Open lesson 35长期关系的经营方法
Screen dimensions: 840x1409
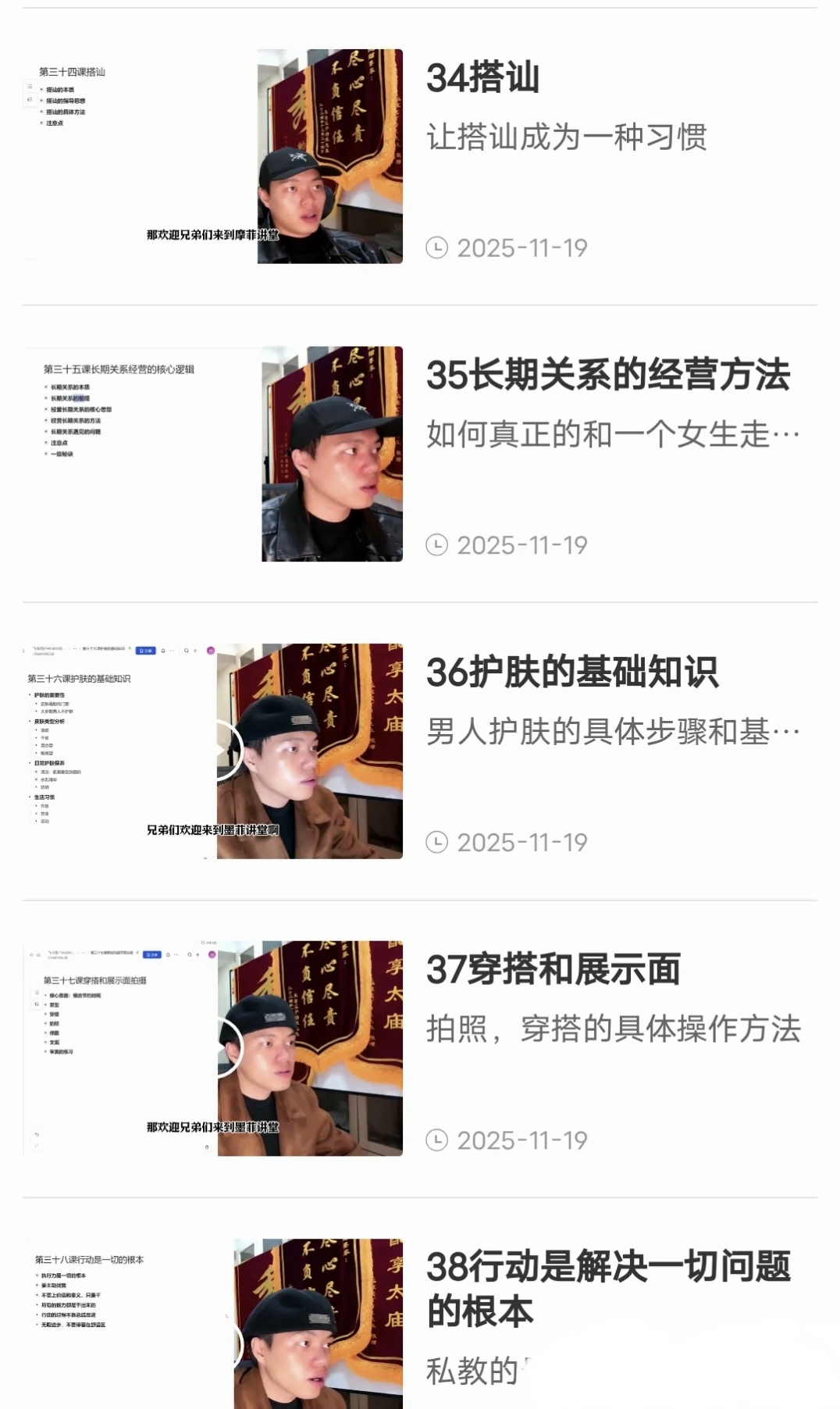click(607, 375)
